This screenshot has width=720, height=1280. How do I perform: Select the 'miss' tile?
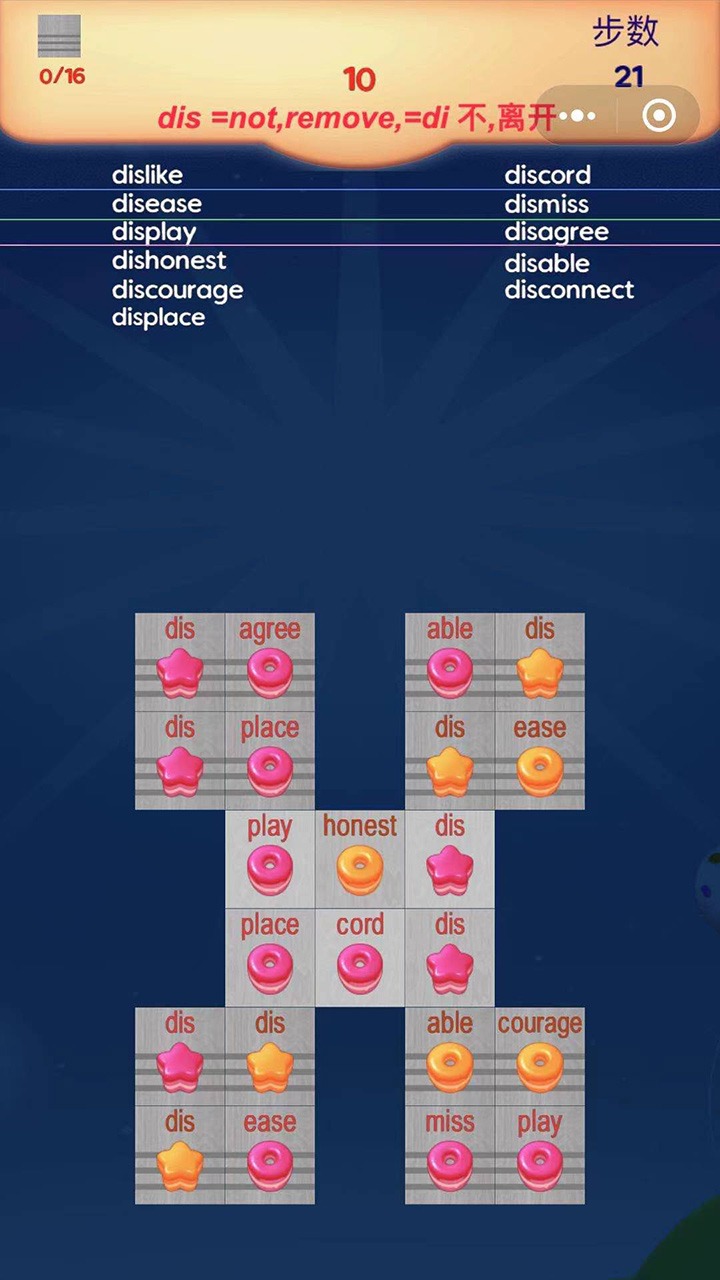tap(450, 1153)
